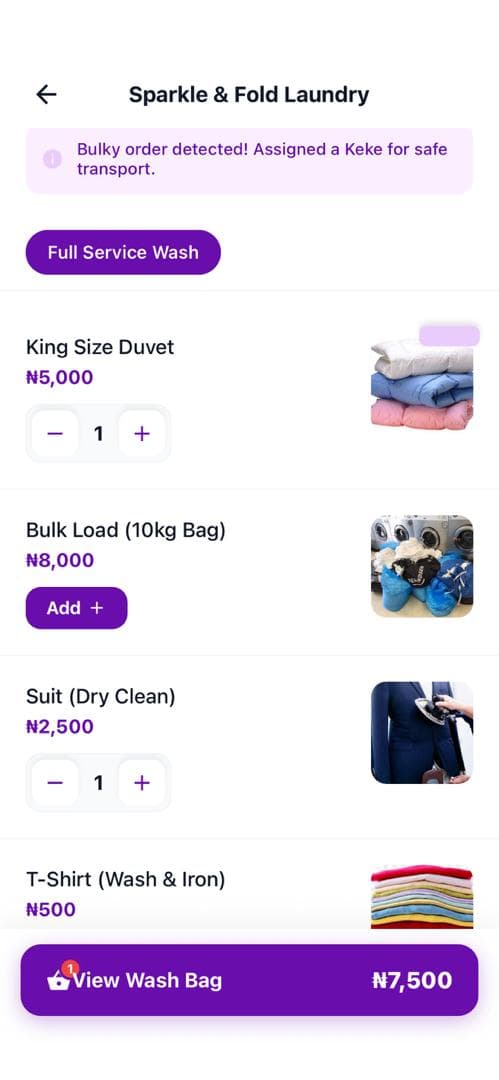Decrease Suit (Dry Clean) quantity
Image resolution: width=499 pixels, height=1080 pixels.
(x=55, y=782)
